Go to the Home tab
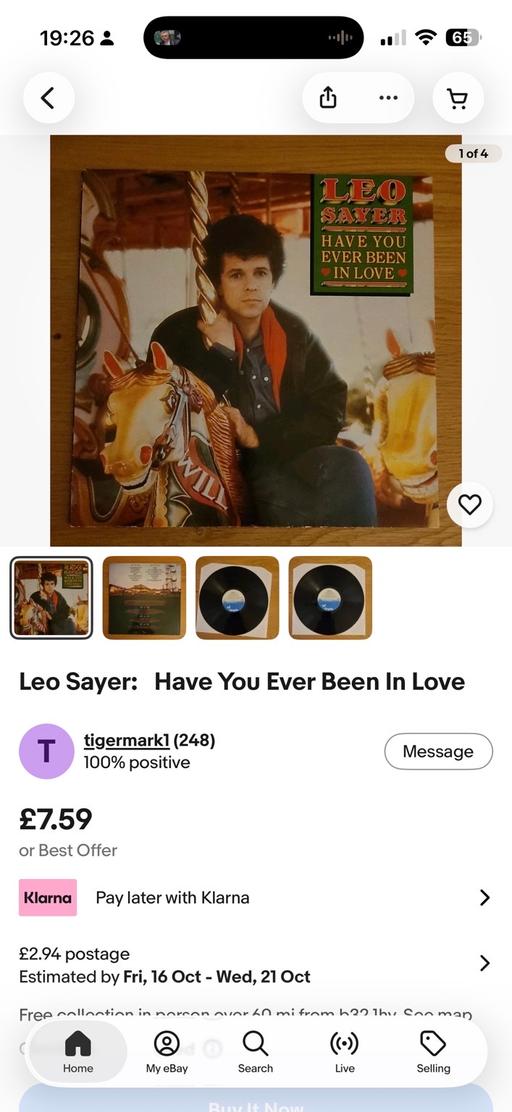 click(x=78, y=1051)
